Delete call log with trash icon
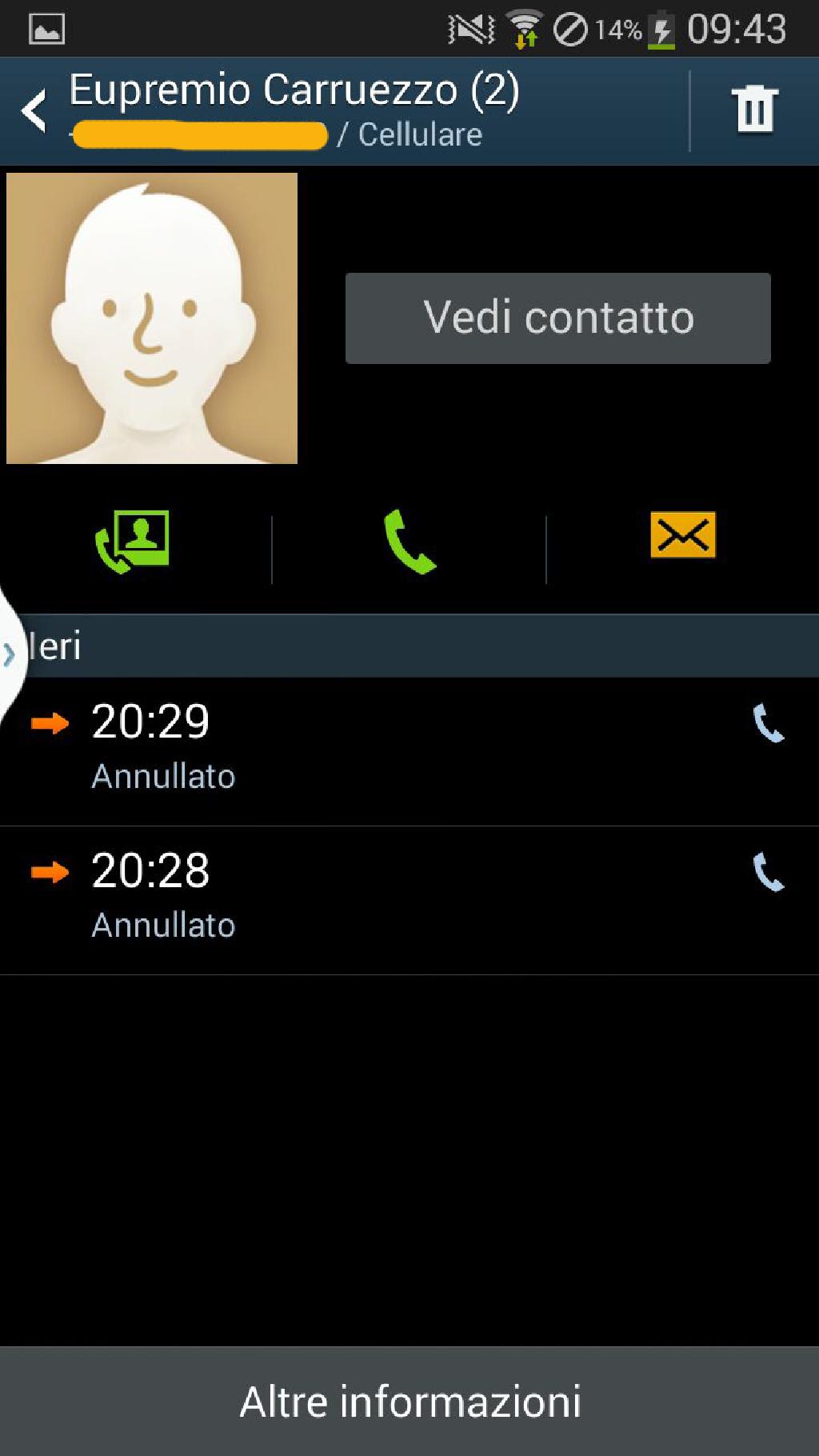Viewport: 819px width, 1456px height. click(x=753, y=109)
